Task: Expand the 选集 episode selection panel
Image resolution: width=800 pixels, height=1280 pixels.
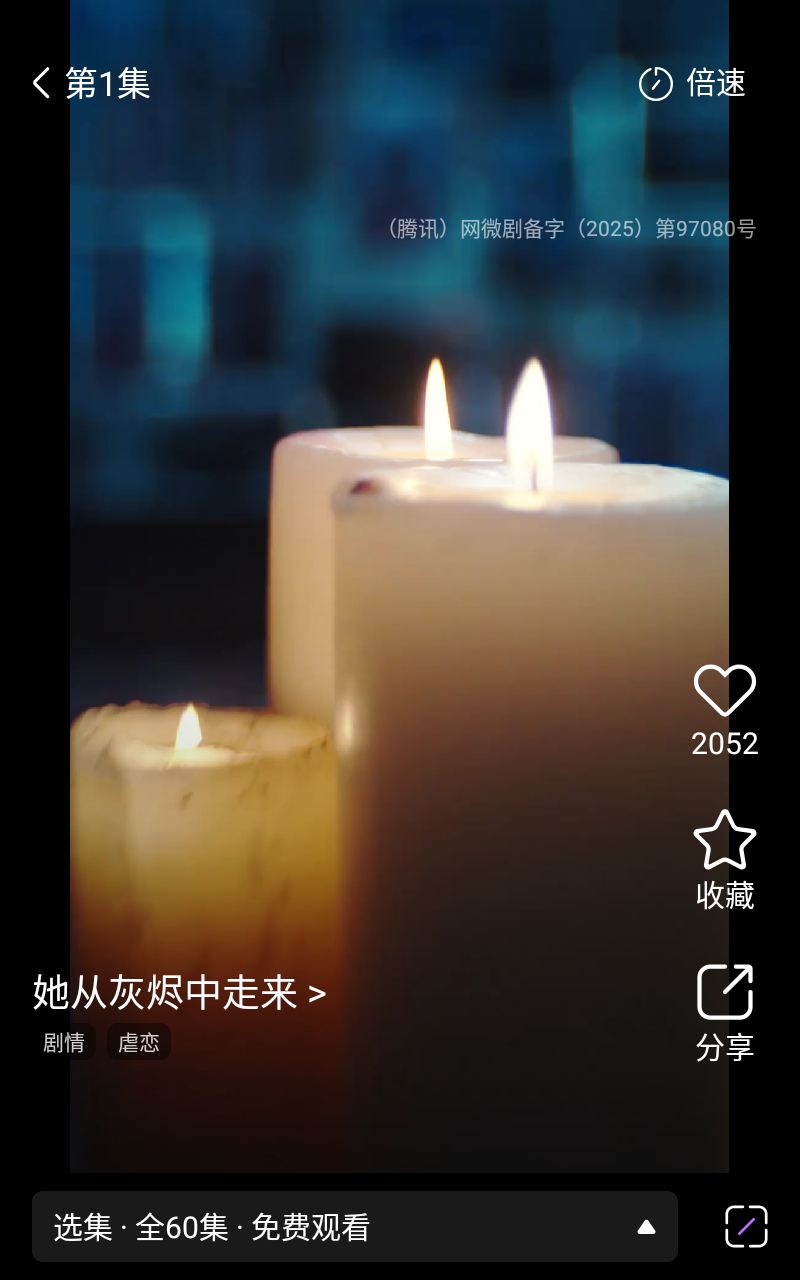Action: [354, 1226]
